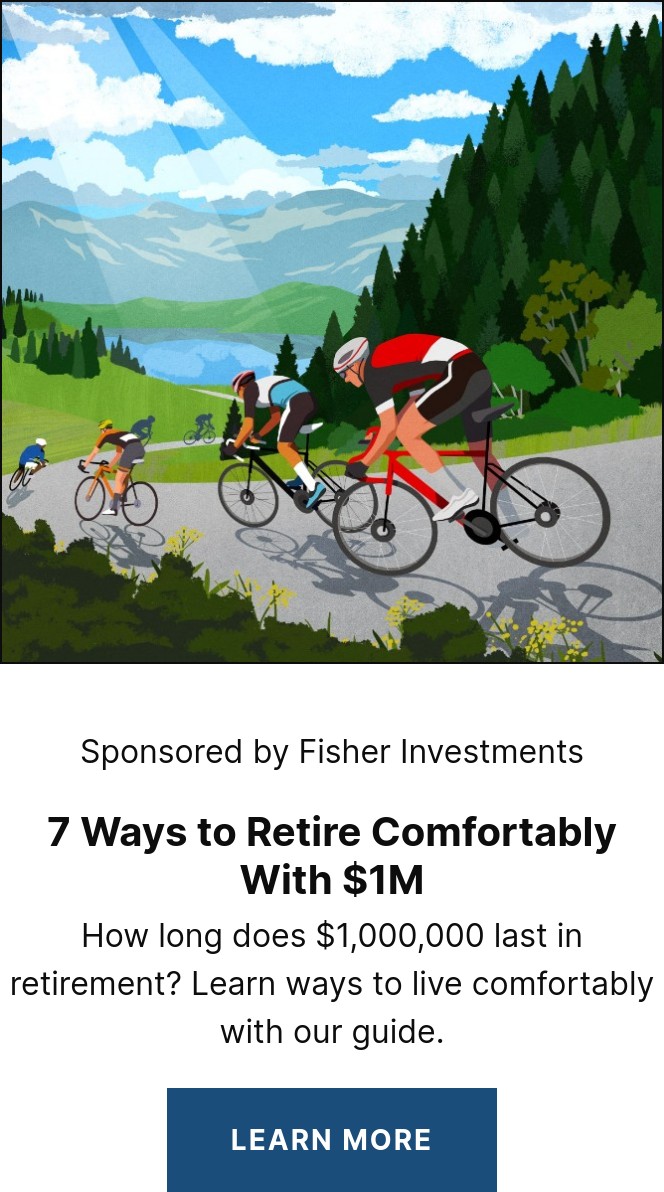664x1192 pixels.
Task: Tap the LEARN MORE button
Action: coord(331,1139)
